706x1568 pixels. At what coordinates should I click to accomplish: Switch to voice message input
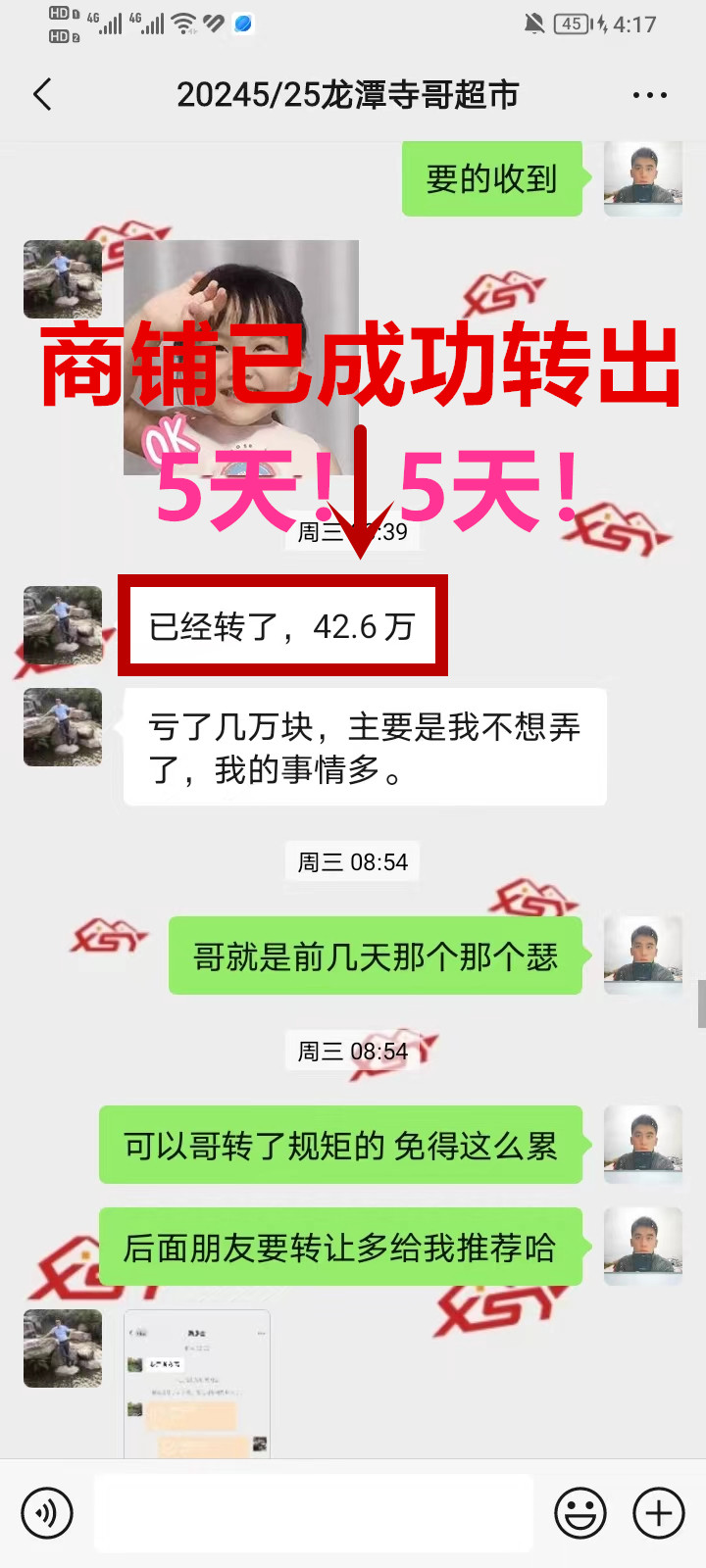(46, 1513)
